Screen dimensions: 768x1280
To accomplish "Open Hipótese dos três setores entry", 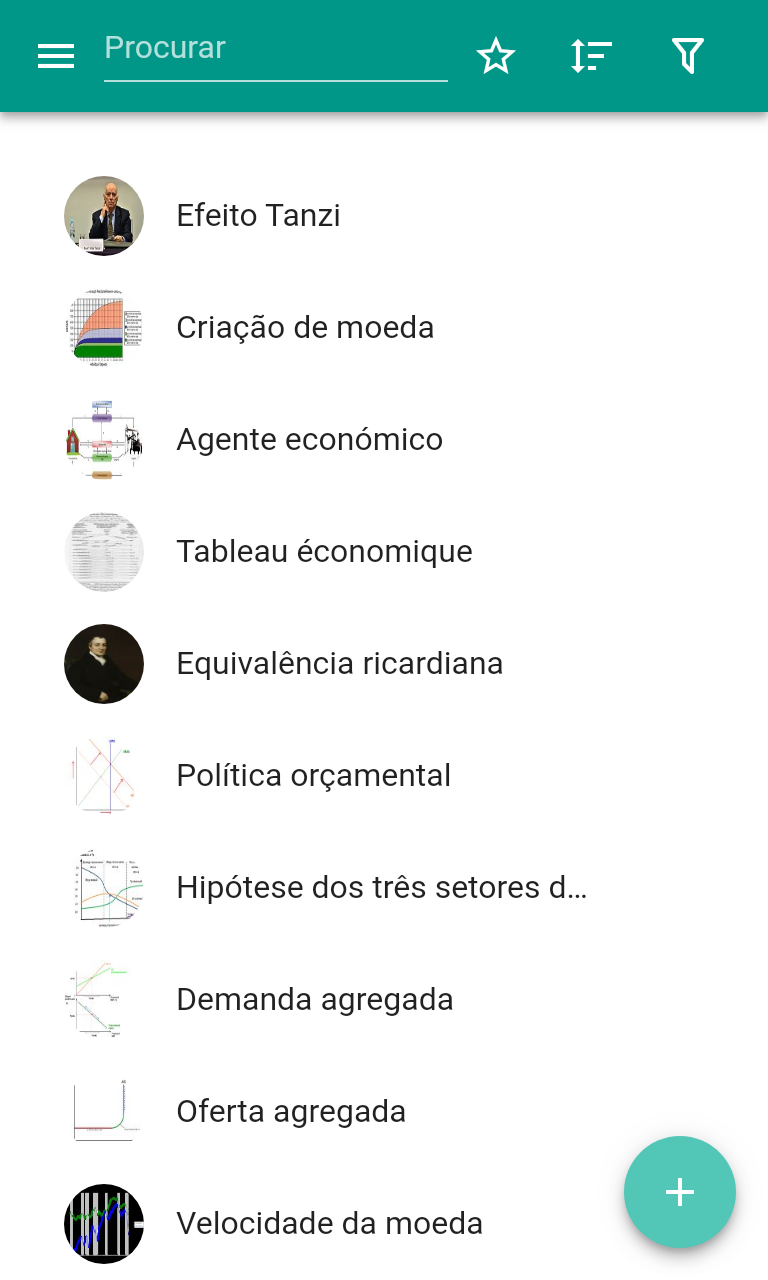I will point(380,888).
